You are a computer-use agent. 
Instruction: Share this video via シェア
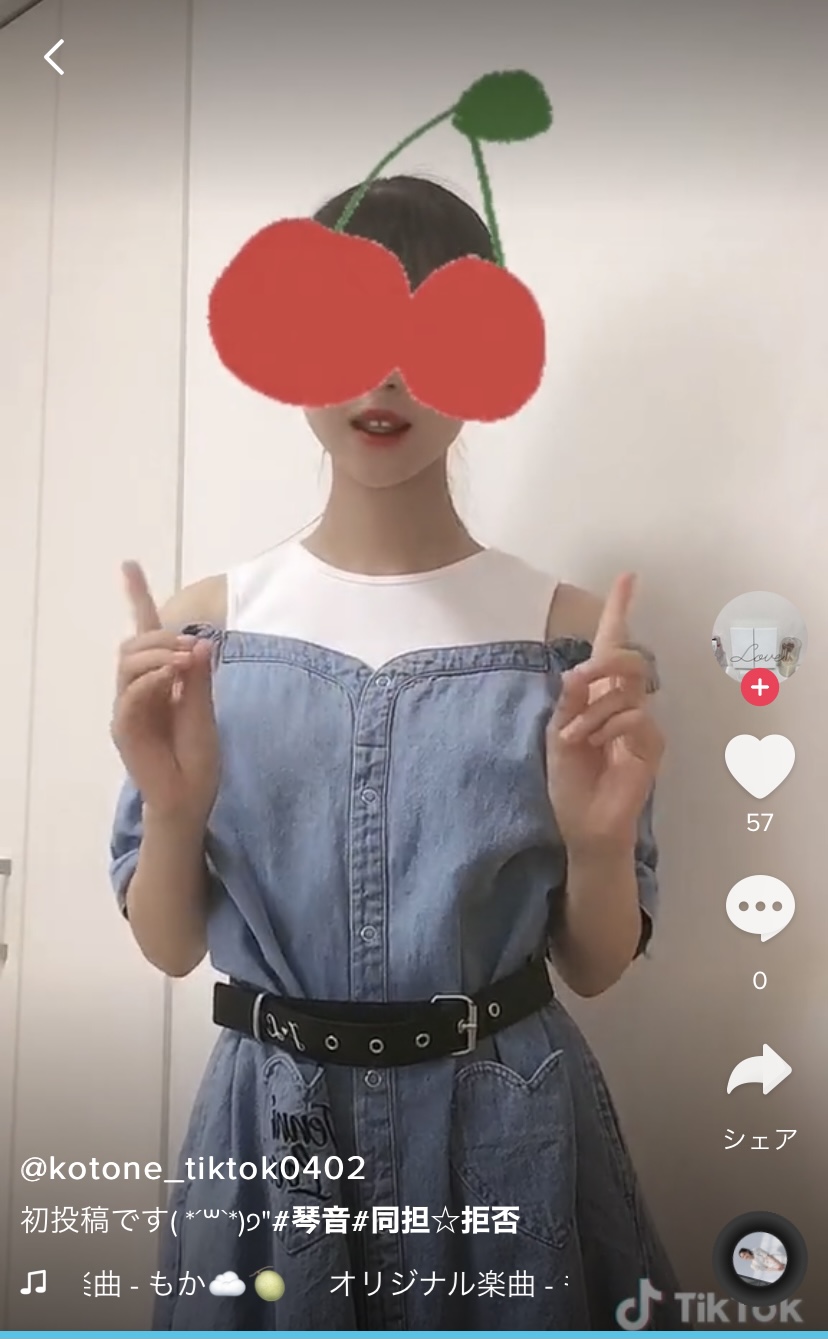759,1072
